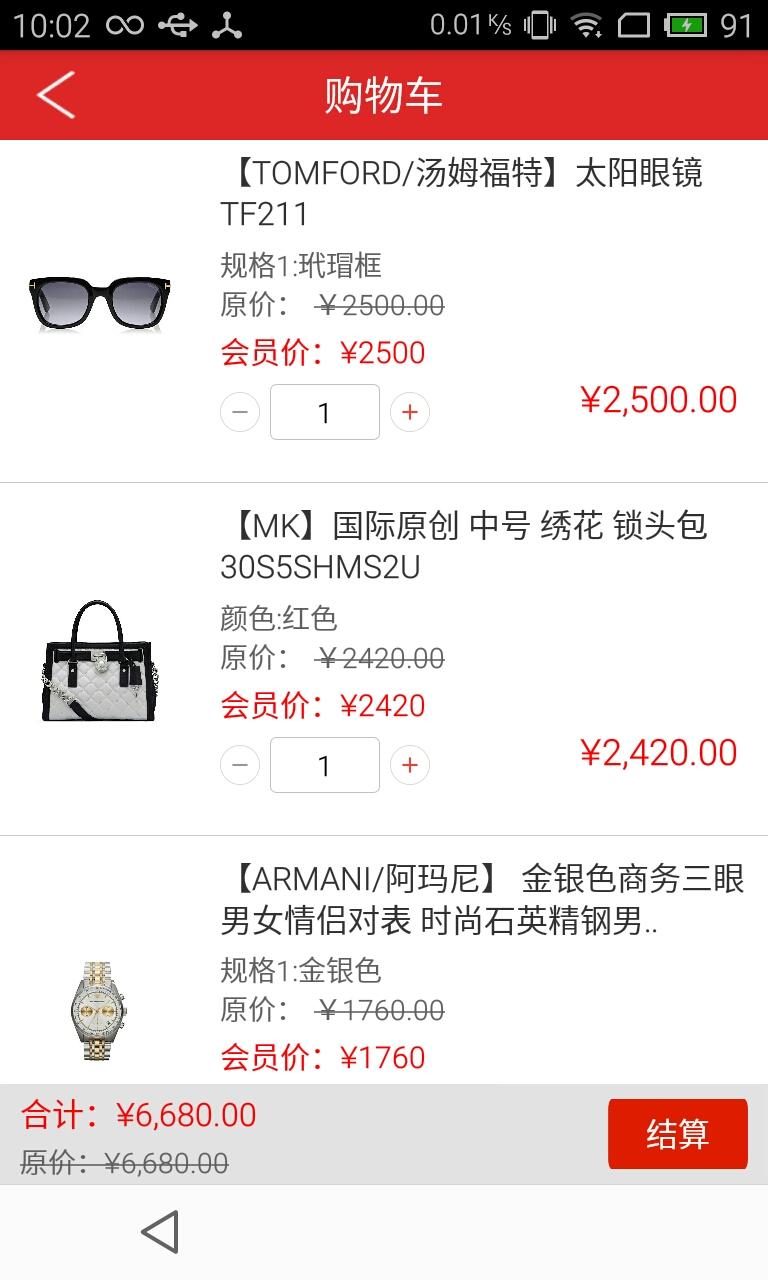
Task: Tap 结算 to check out
Action: point(677,1134)
